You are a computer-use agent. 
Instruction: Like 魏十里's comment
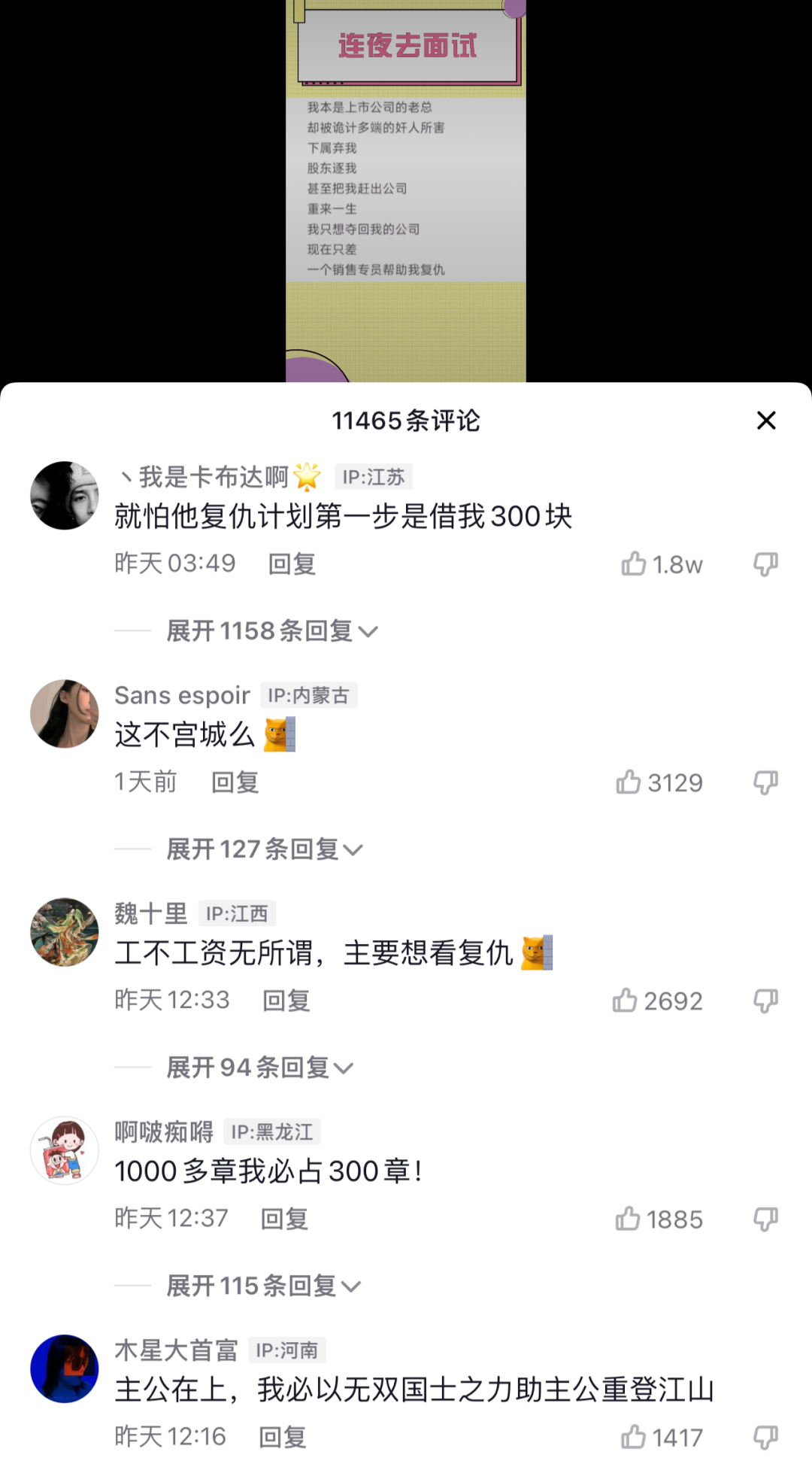click(x=625, y=1001)
